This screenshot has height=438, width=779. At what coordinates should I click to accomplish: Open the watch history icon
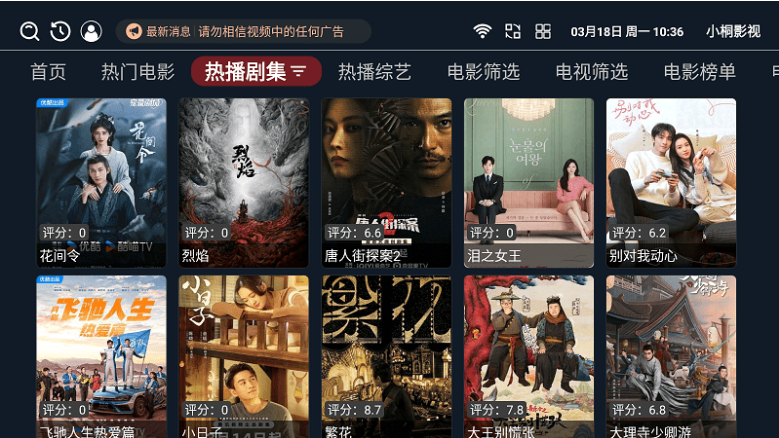pos(60,31)
